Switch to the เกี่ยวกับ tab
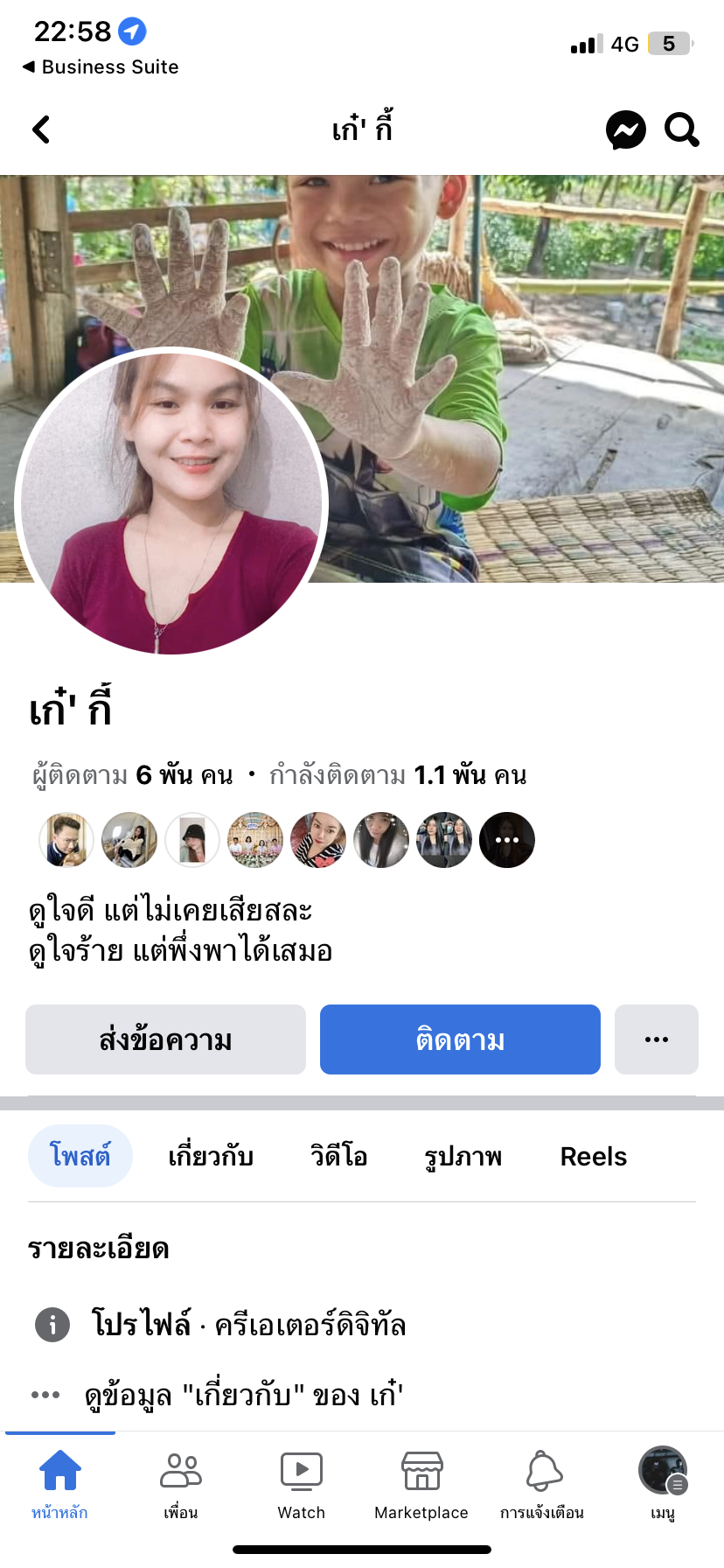 coord(211,1156)
